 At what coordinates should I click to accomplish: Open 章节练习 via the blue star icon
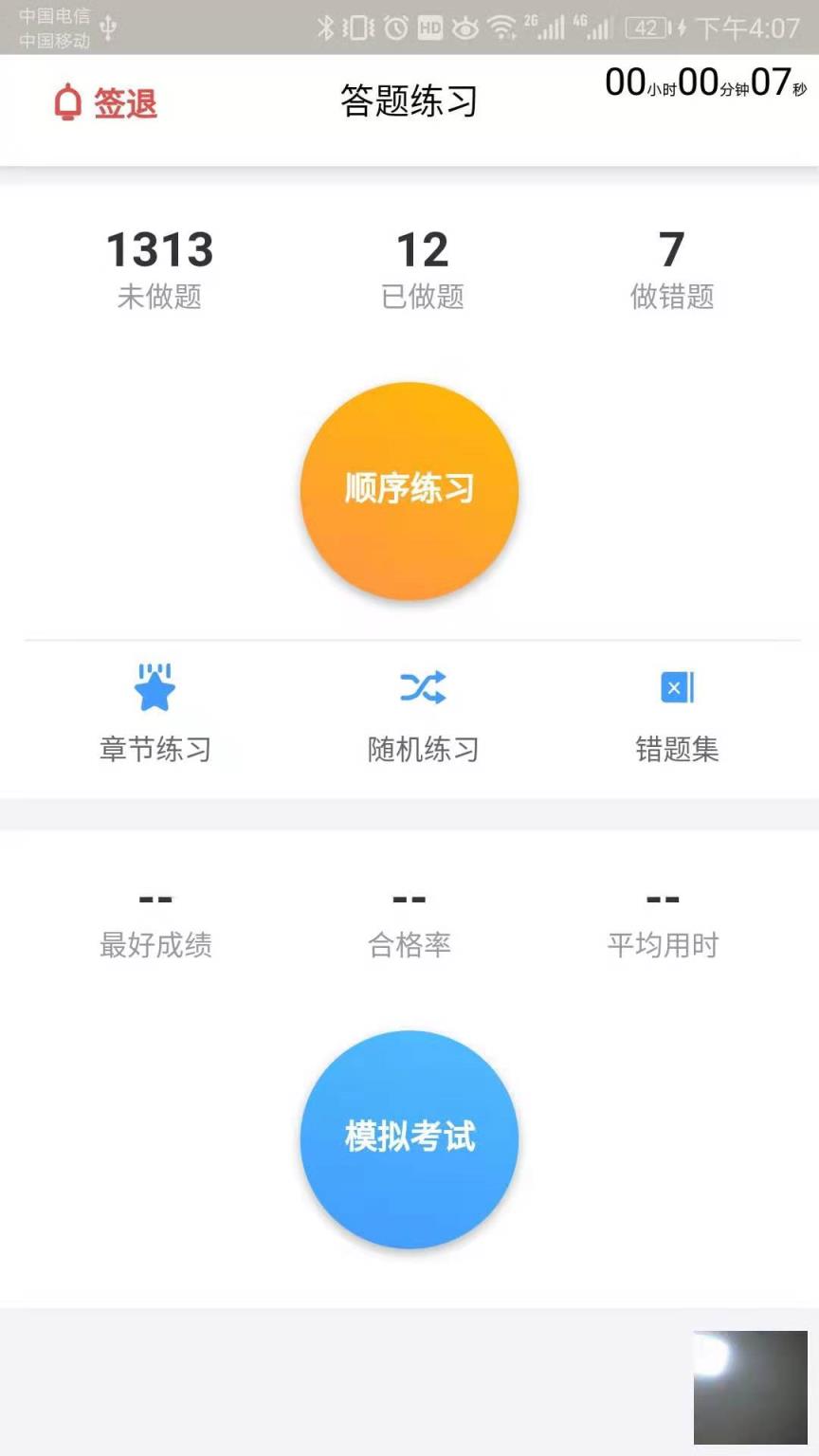coord(155,688)
